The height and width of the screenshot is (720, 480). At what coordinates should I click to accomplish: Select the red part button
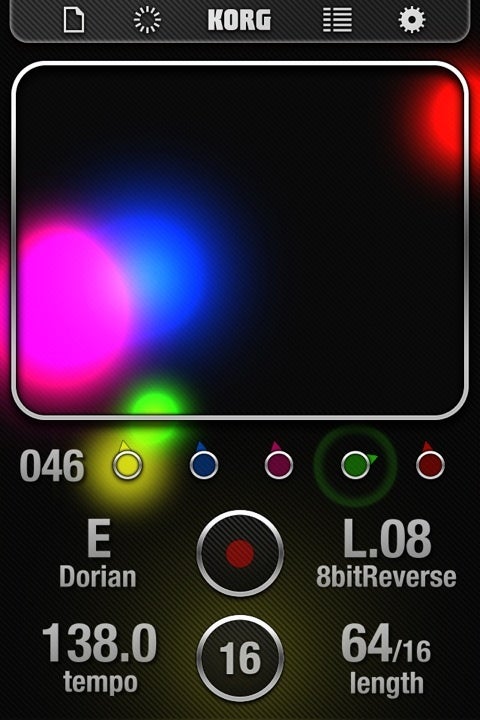pyautogui.click(x=430, y=465)
